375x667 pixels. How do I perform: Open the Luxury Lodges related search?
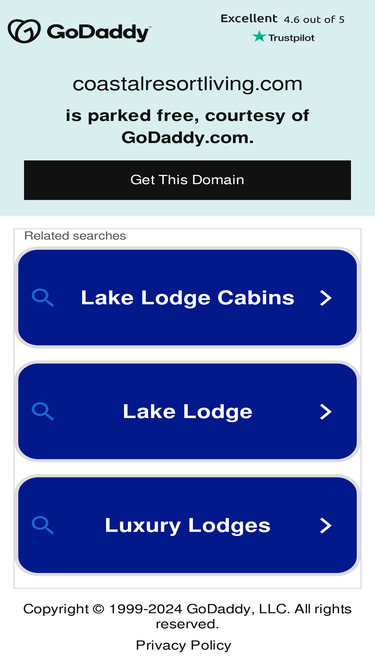pos(187,525)
